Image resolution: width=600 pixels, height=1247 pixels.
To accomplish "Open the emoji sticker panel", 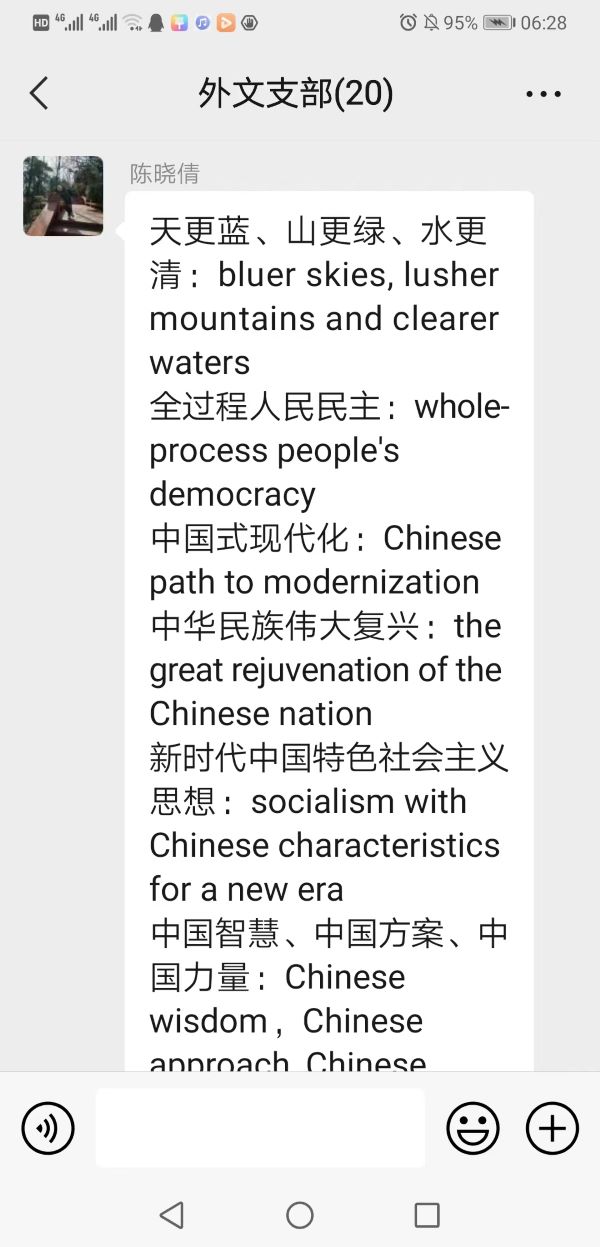I will [472, 1129].
